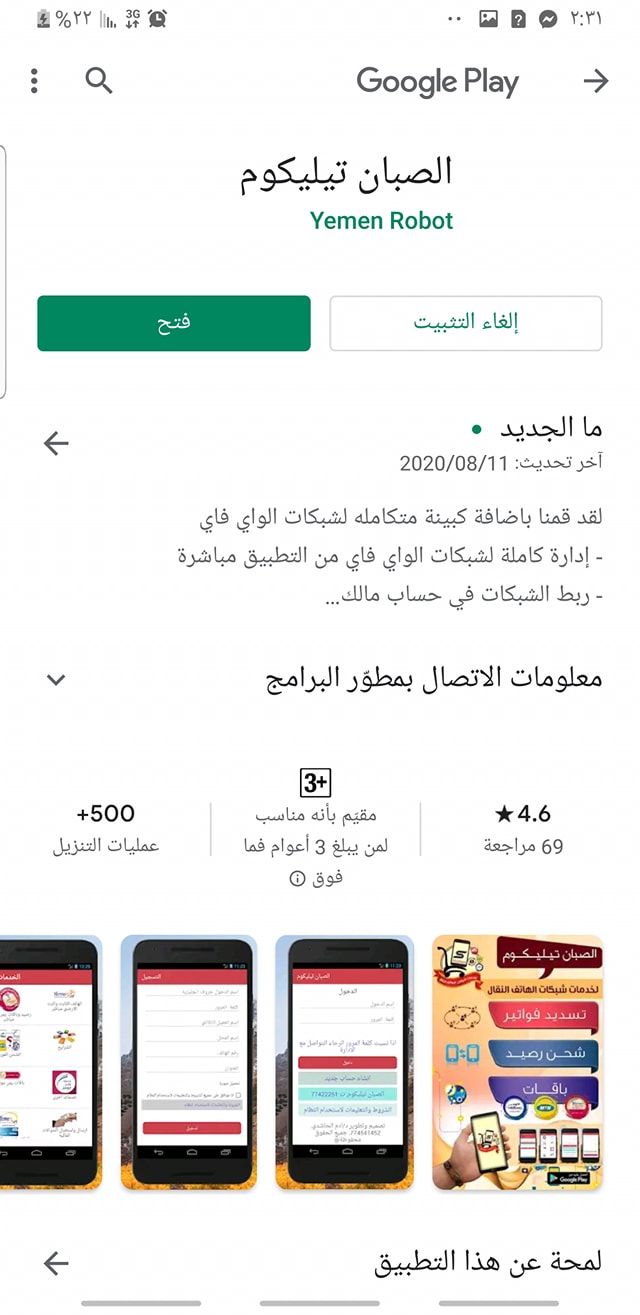Open لمحة عن هذا التطبيق about section arrow
The height and width of the screenshot is (1315, 640).
point(57,1263)
